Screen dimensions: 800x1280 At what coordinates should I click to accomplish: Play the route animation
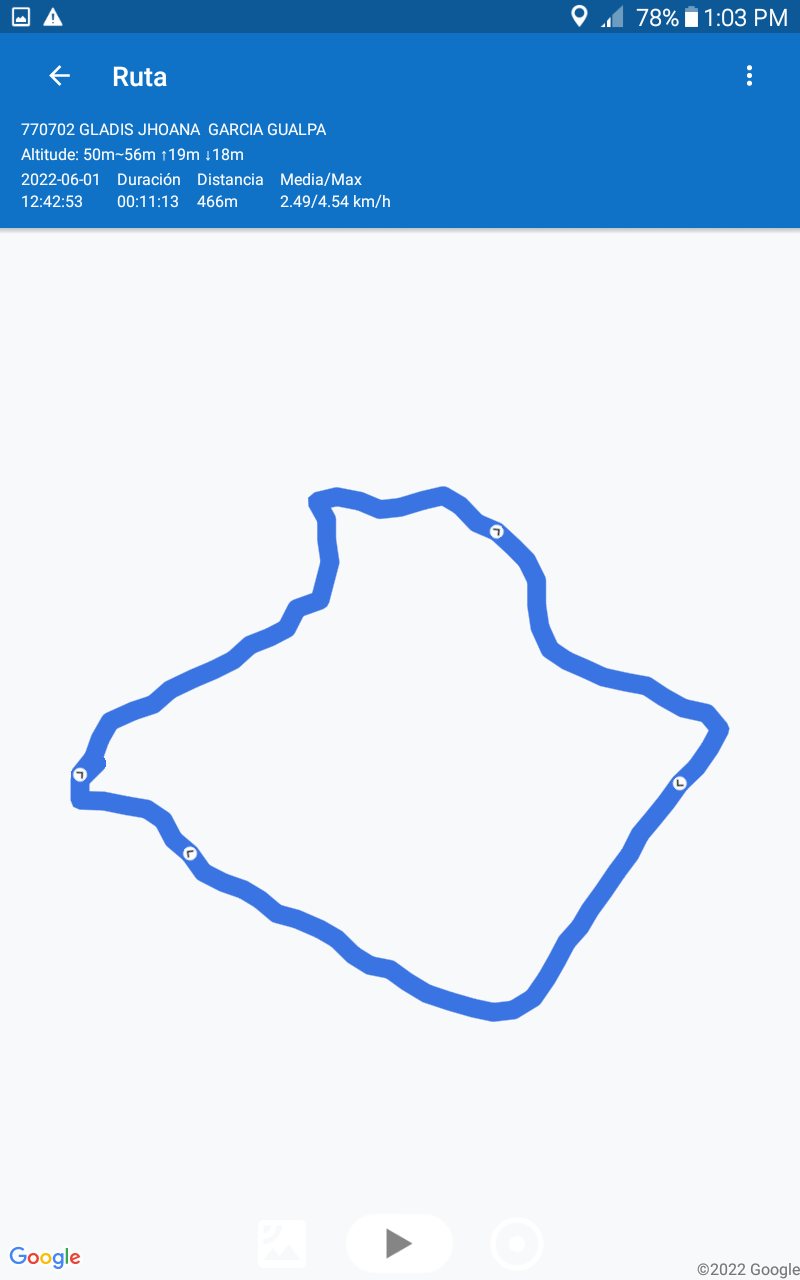[x=399, y=1243]
